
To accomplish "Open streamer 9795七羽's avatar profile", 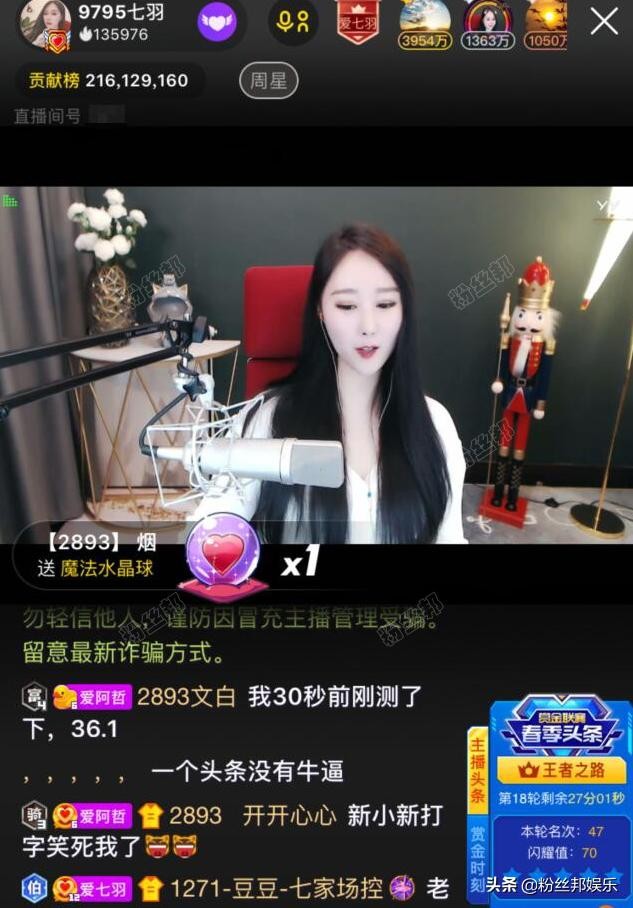I will (x=45, y=23).
